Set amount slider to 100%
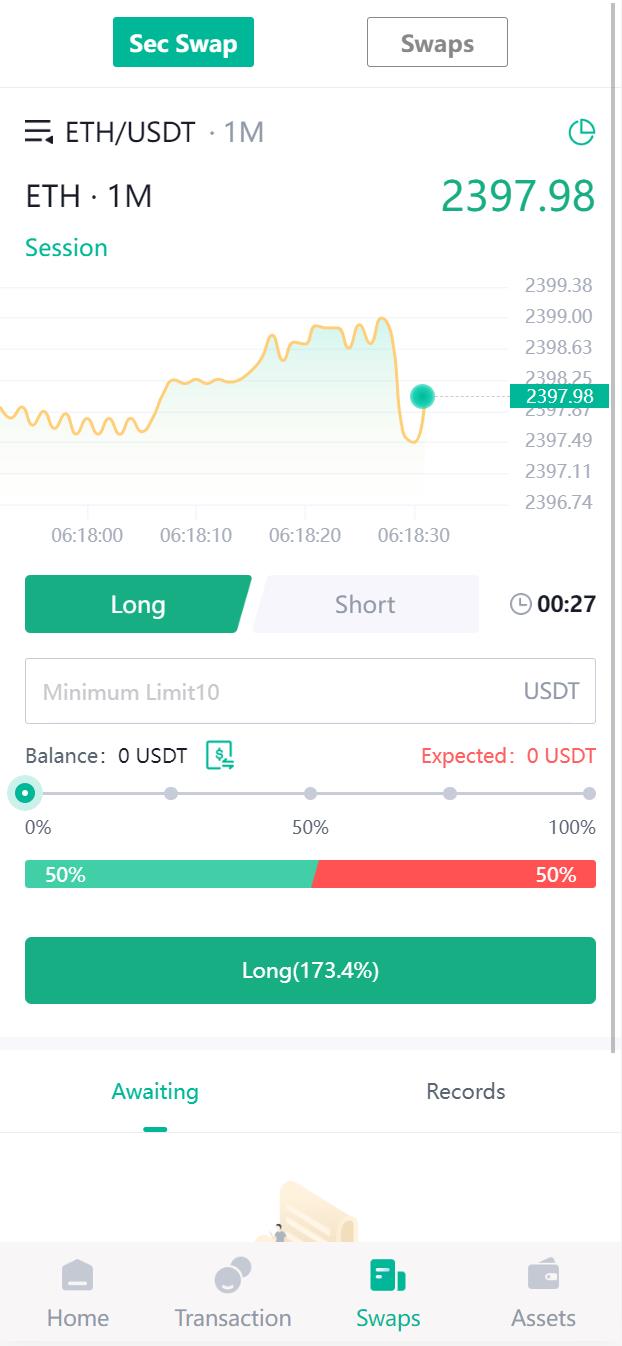 point(589,794)
